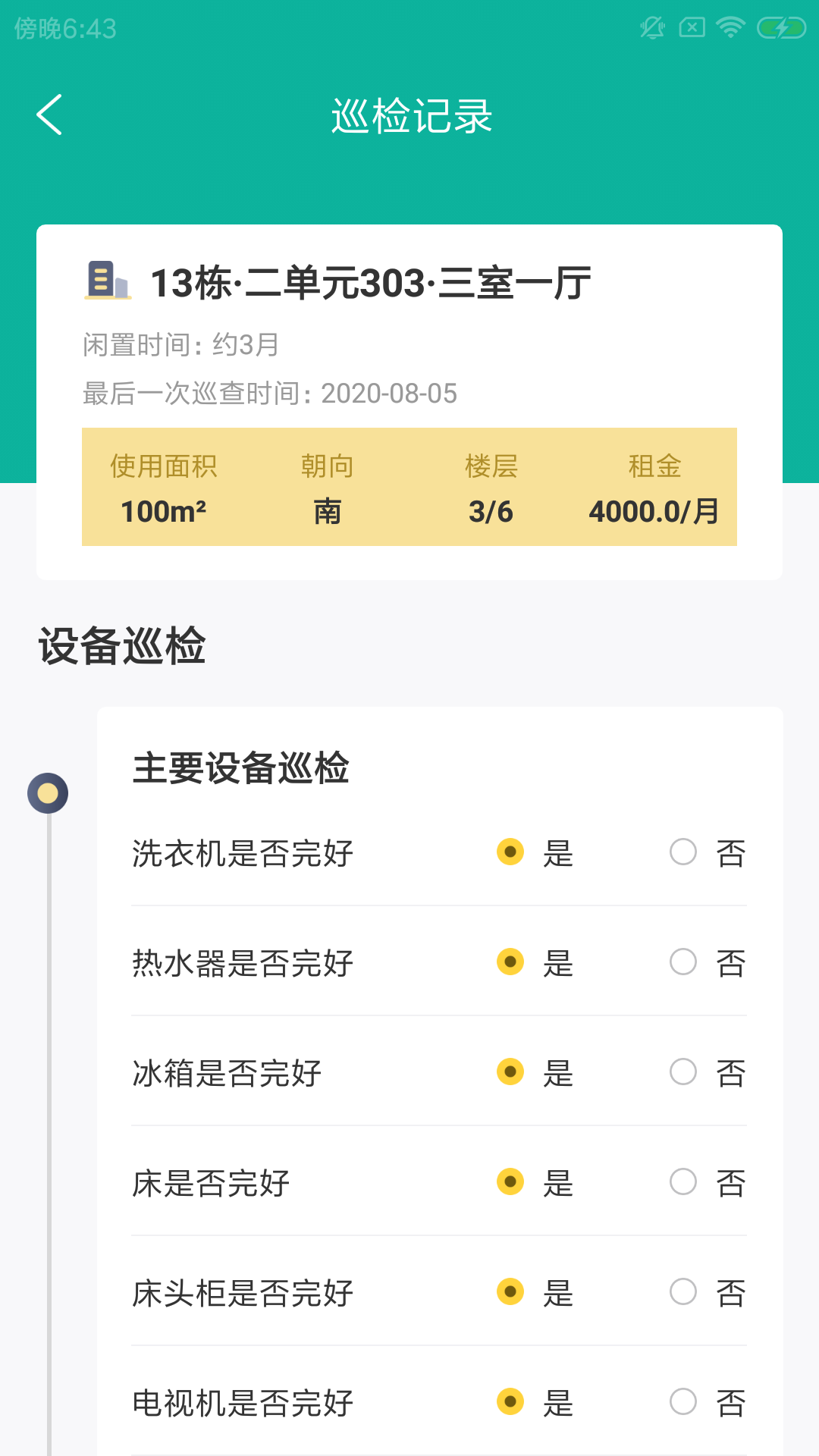Select 否 for 热水器是否完好
The width and height of the screenshot is (819, 1456).
coord(683,962)
